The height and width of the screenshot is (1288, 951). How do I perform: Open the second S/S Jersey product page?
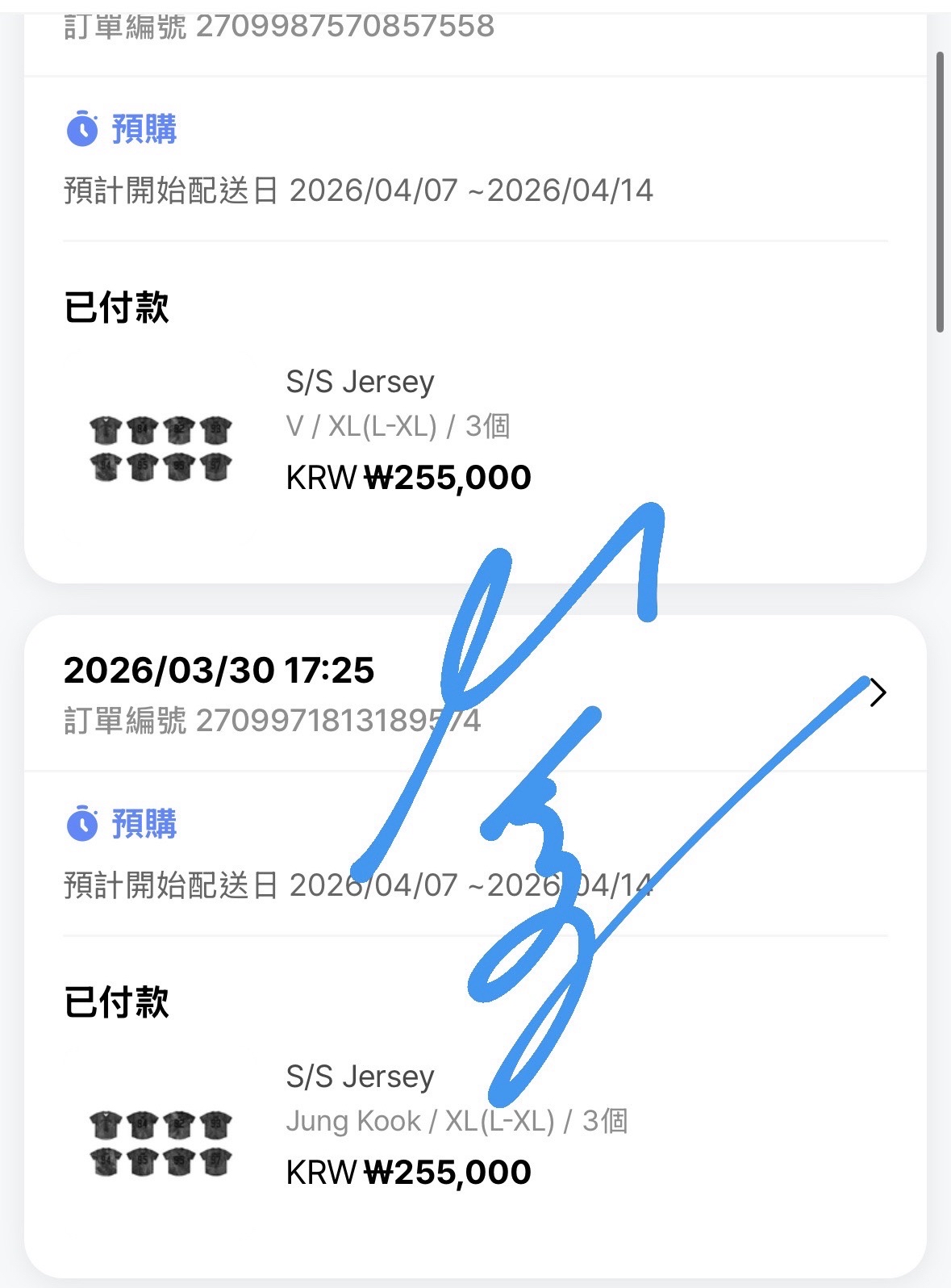pyautogui.click(x=361, y=1076)
